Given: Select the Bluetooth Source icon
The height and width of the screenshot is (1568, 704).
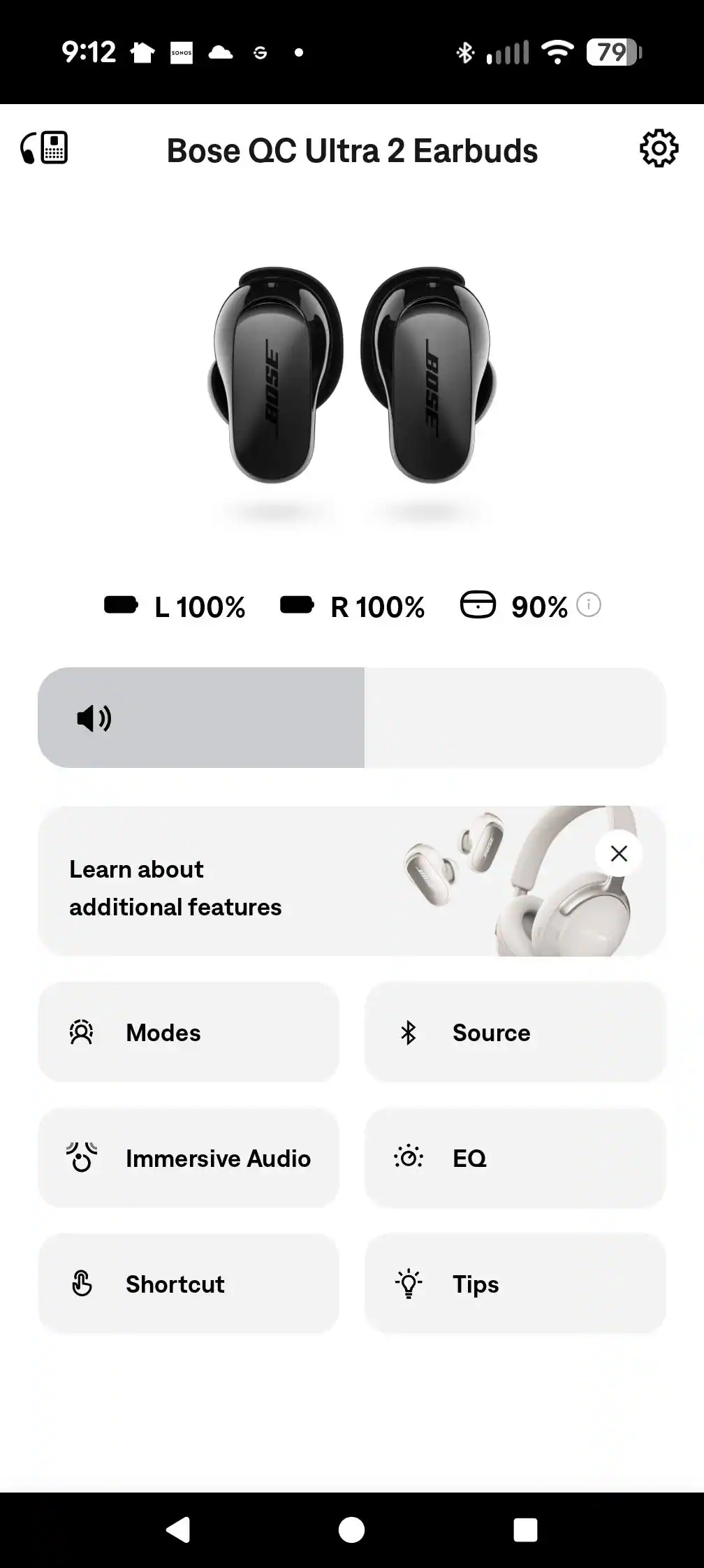Looking at the screenshot, I should tap(409, 1032).
